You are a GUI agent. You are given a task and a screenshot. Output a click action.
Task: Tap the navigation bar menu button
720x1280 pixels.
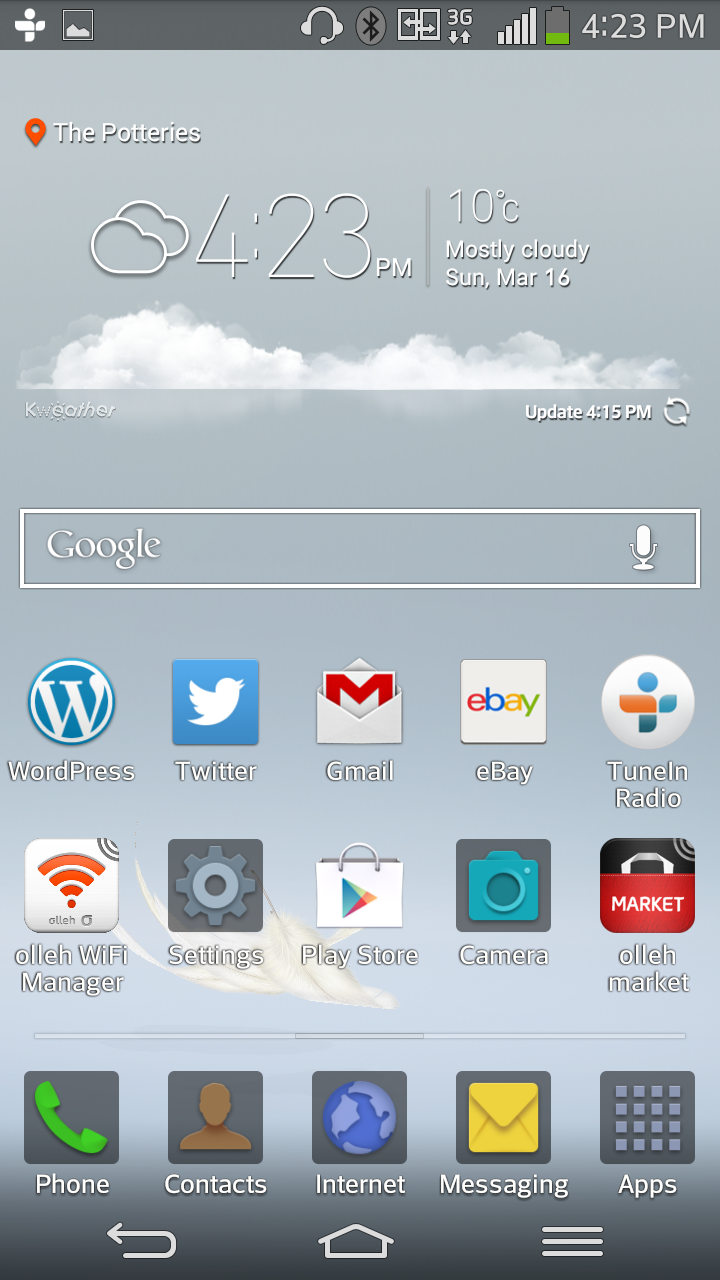pos(573,1241)
